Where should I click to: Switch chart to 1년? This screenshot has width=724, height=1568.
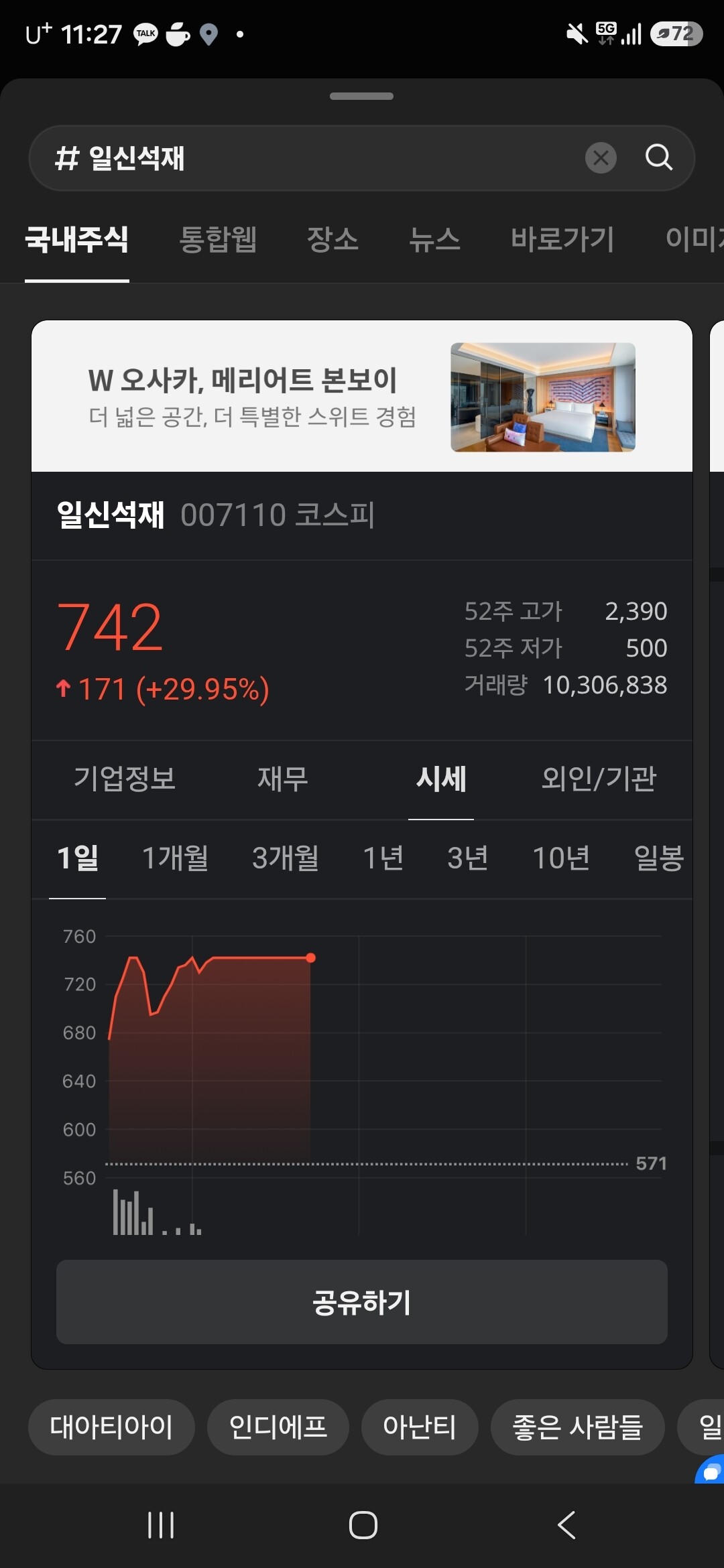coord(383,858)
